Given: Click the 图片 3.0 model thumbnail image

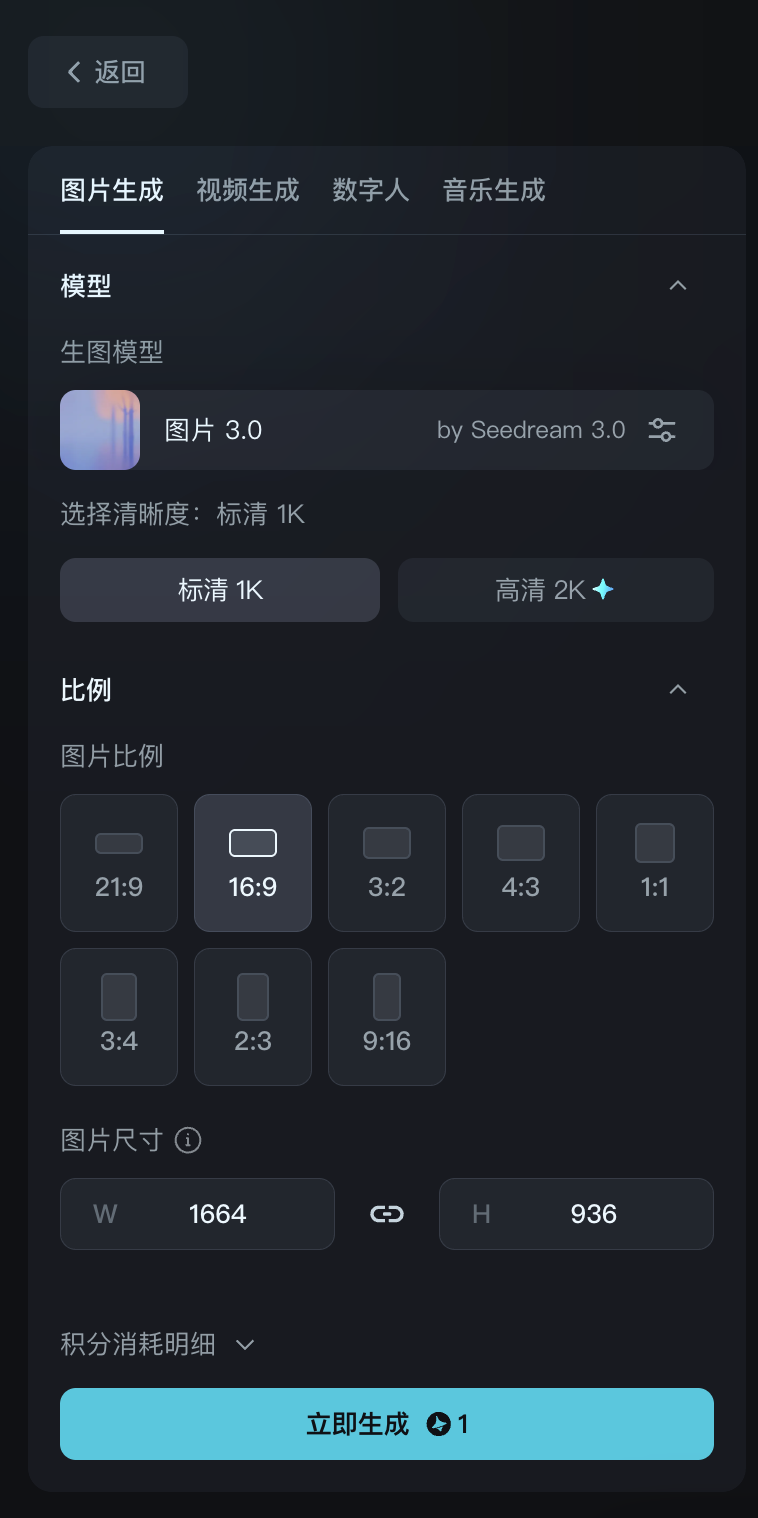Looking at the screenshot, I should [100, 430].
